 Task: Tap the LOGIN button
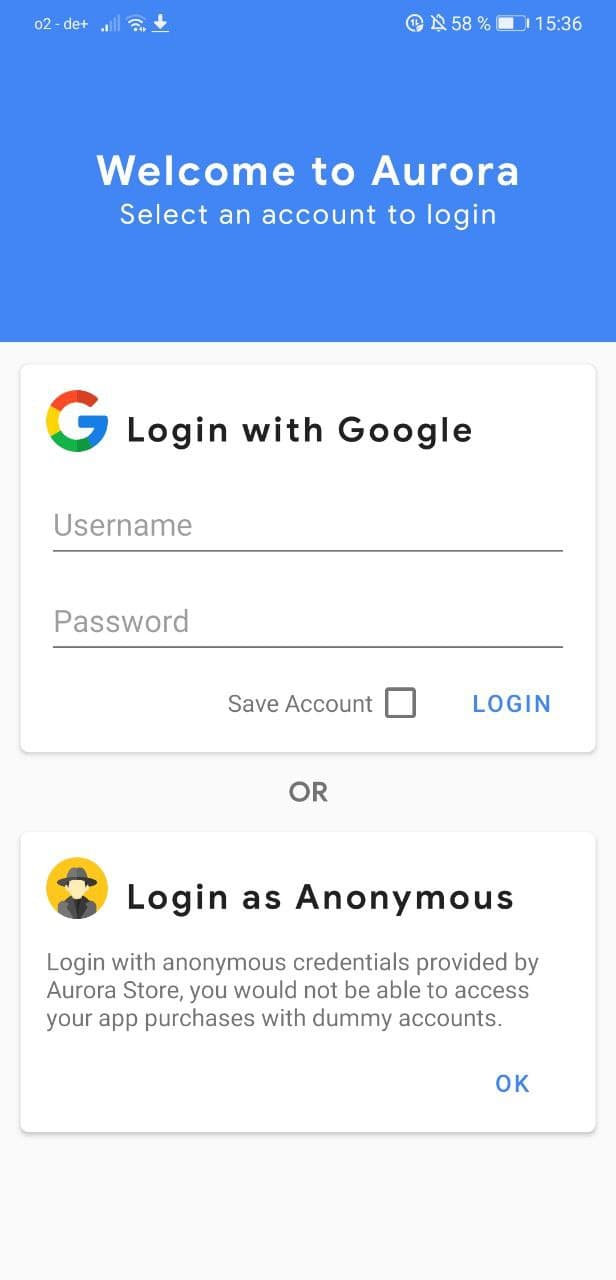coord(511,704)
